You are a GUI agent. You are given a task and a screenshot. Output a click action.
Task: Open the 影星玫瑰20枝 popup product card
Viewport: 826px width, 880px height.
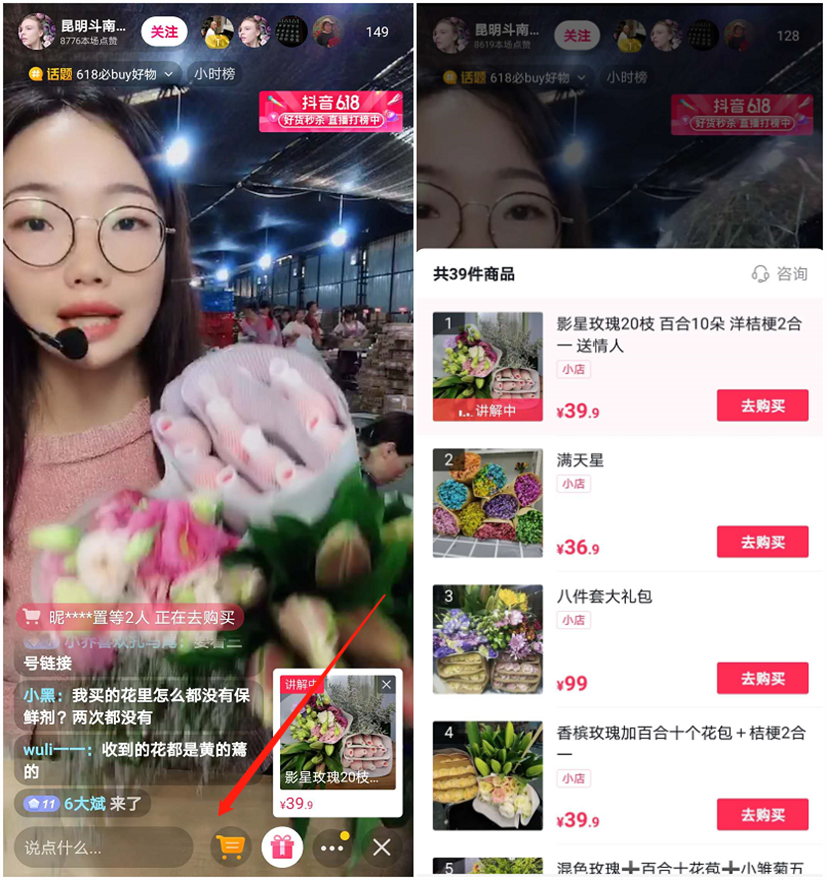(337, 740)
